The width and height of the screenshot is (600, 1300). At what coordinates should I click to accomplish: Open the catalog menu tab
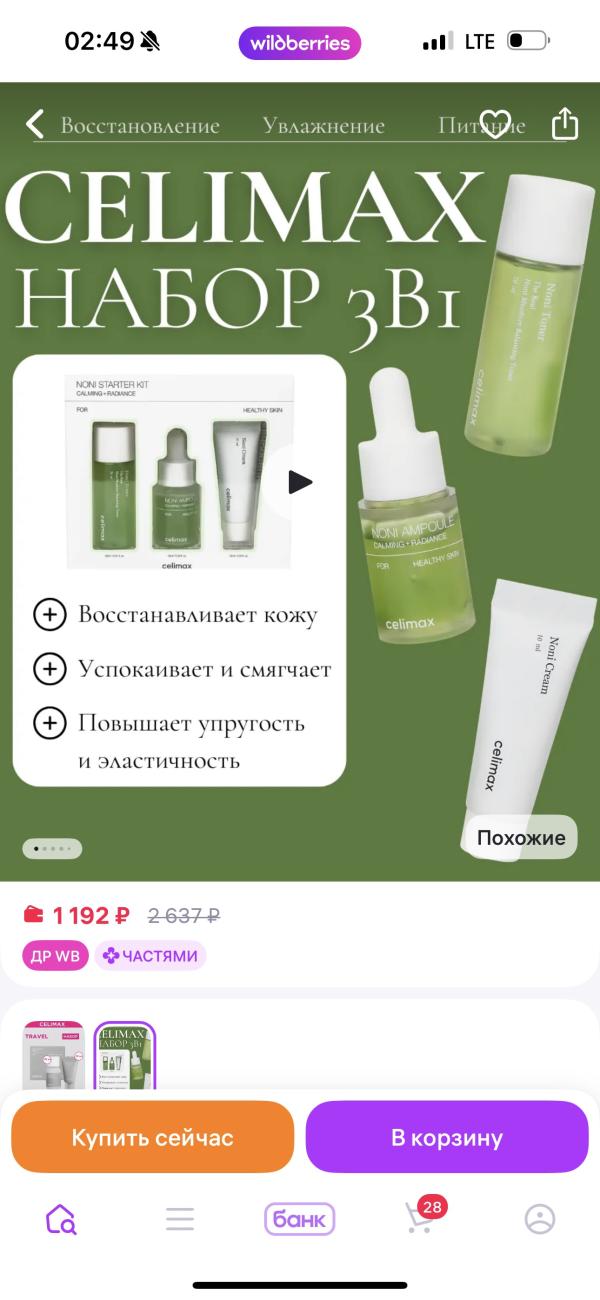(x=180, y=1219)
